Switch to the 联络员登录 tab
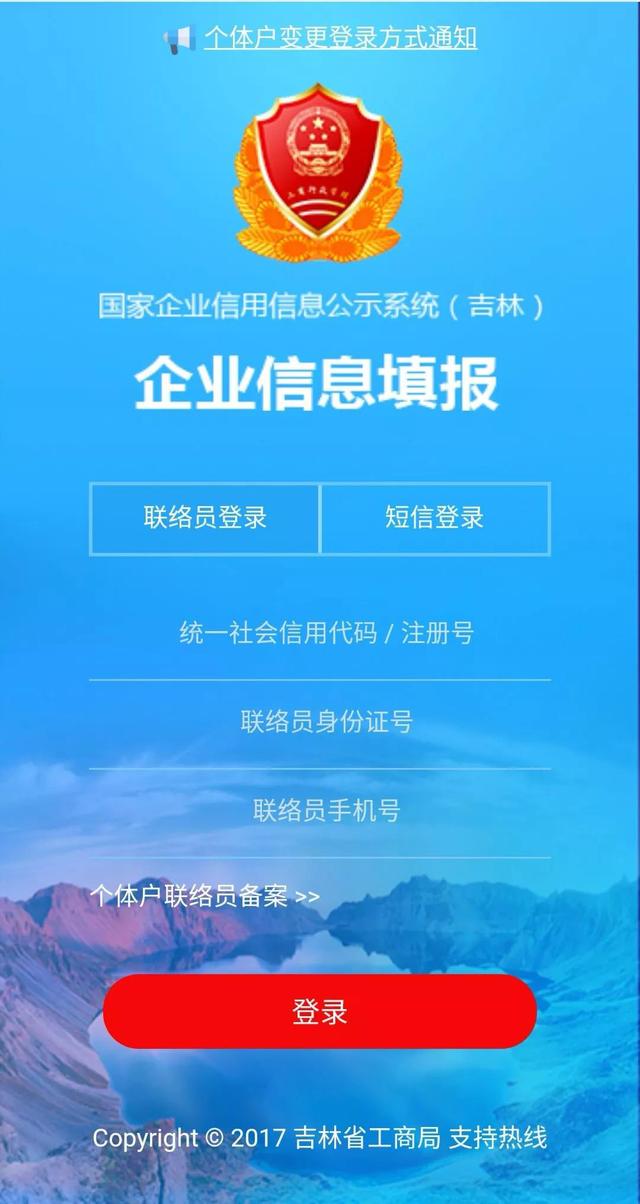This screenshot has height=1204, width=640. [x=205, y=518]
